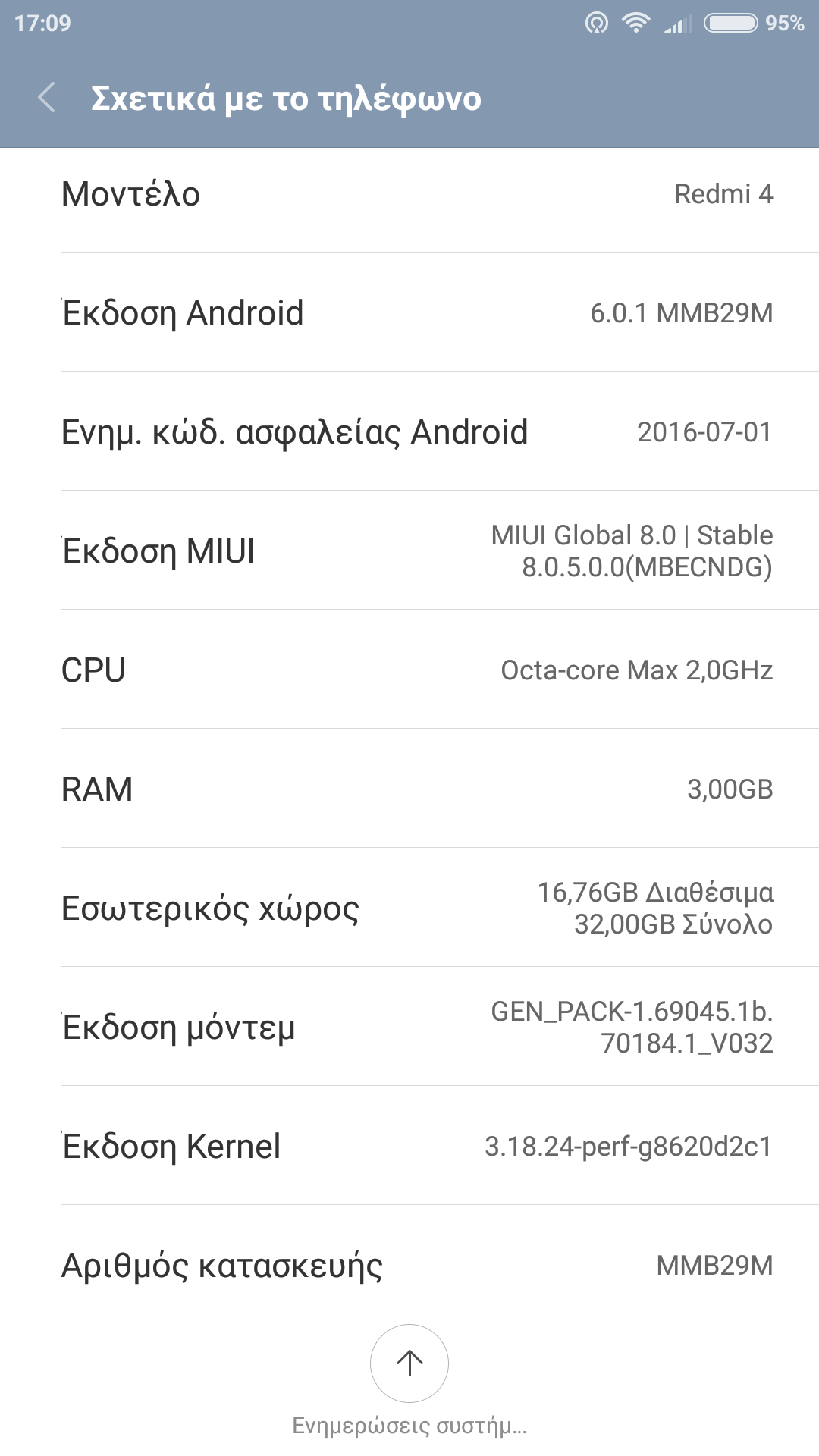Select the Έκδοση Android row
This screenshot has width=819, height=1456.
(x=409, y=312)
